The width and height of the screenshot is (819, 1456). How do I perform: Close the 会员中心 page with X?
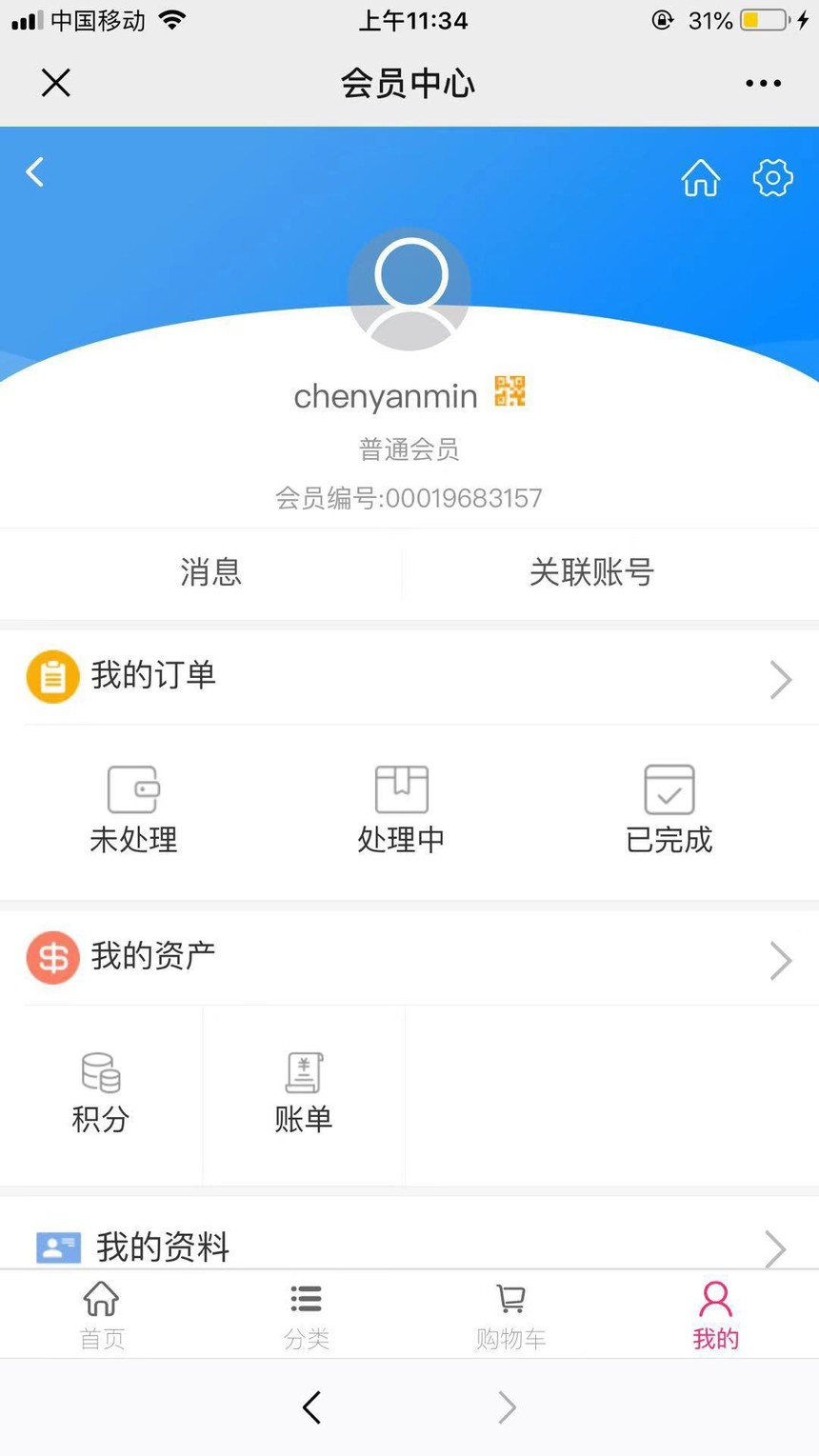56,84
